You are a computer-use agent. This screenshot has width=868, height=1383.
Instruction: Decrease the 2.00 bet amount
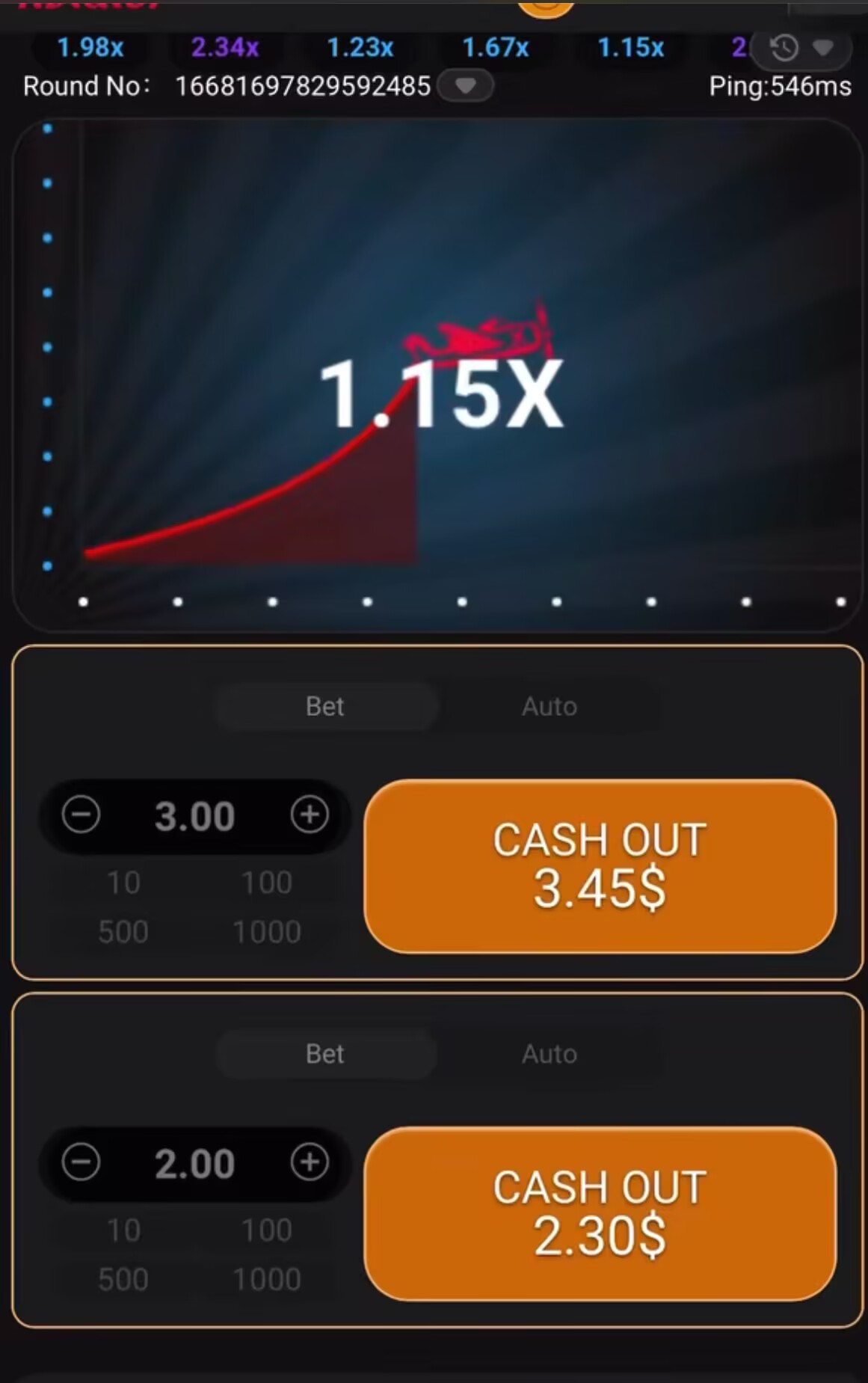[81, 1162]
